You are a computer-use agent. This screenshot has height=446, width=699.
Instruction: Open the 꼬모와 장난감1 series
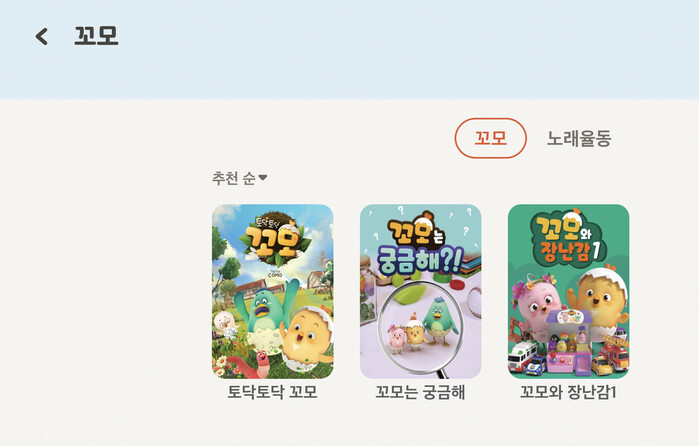pyautogui.click(x=568, y=291)
